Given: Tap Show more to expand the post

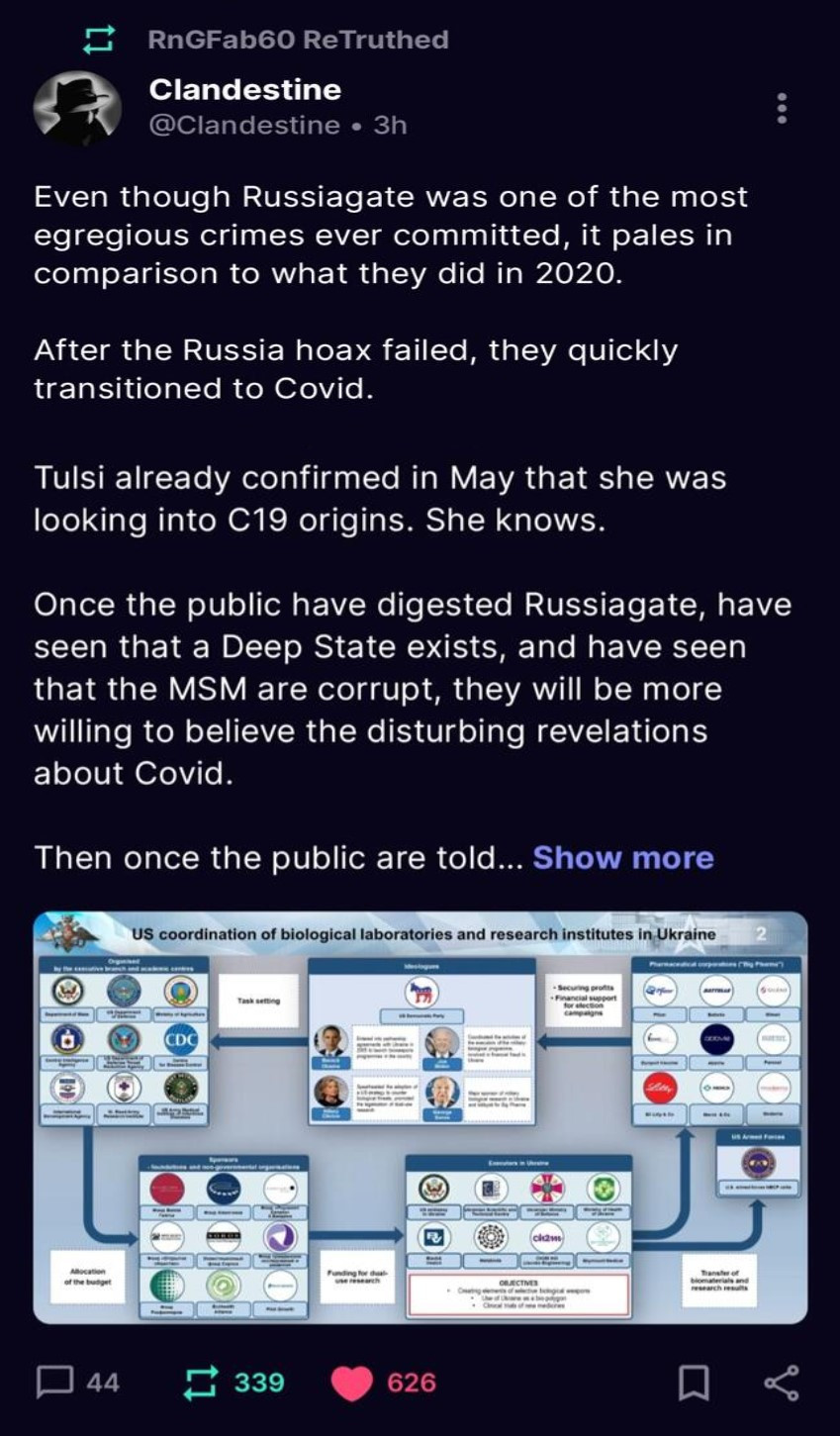Looking at the screenshot, I should pyautogui.click(x=622, y=857).
